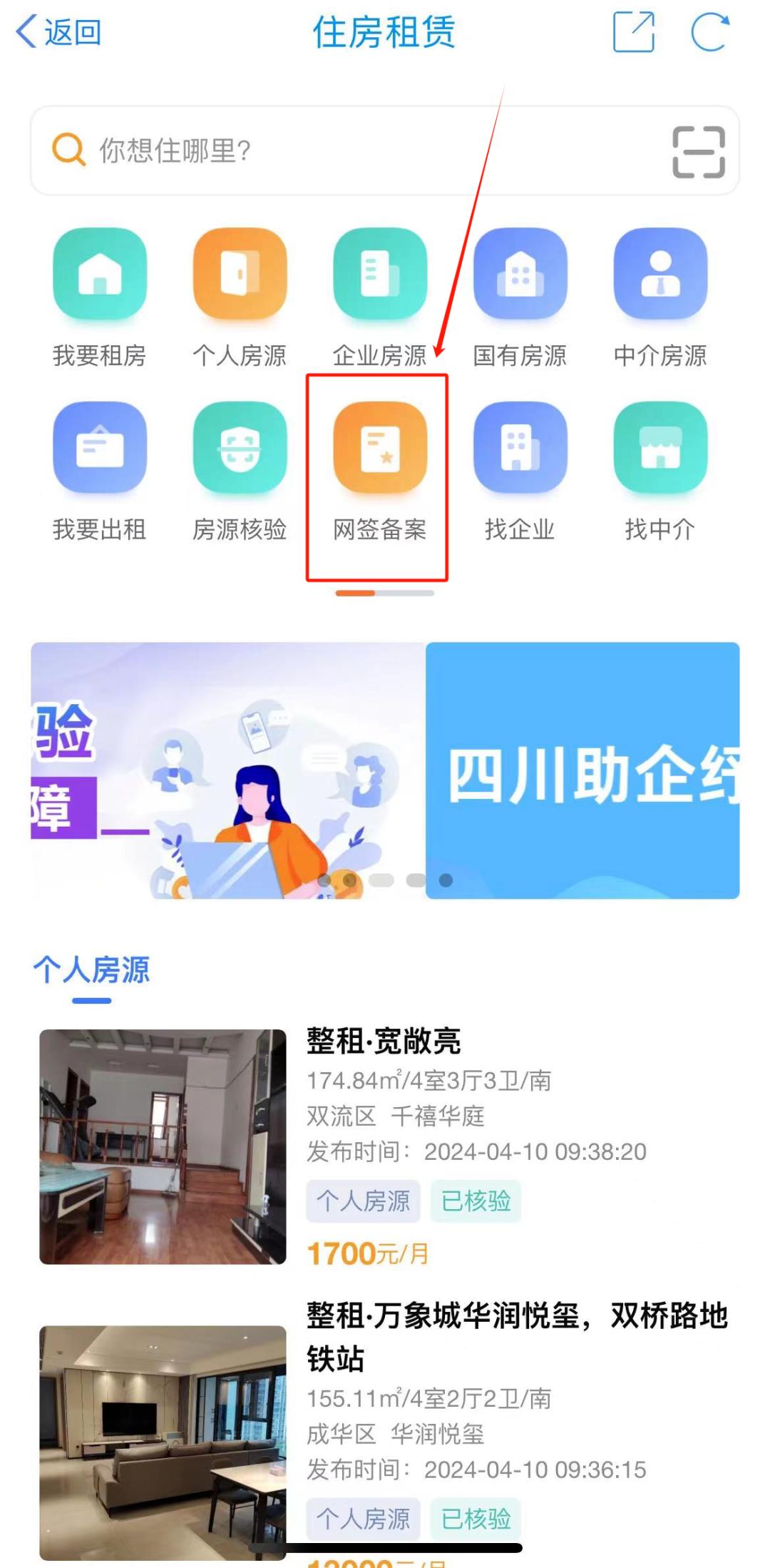Image resolution: width=770 pixels, height=1568 pixels.
Task: Switch to the 个人房源 tab
Action: (x=92, y=971)
